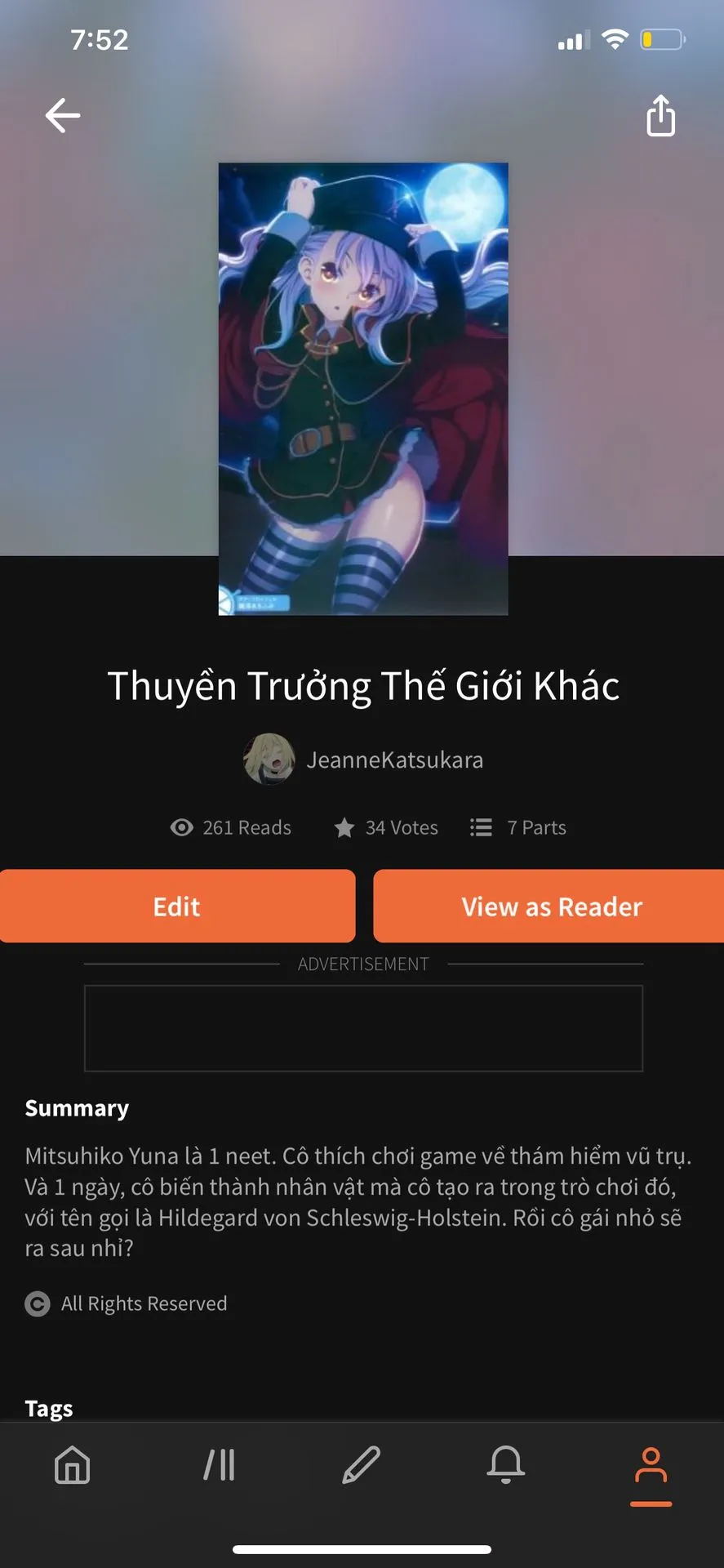
Task: Switch to the Write tab
Action: 362,1464
